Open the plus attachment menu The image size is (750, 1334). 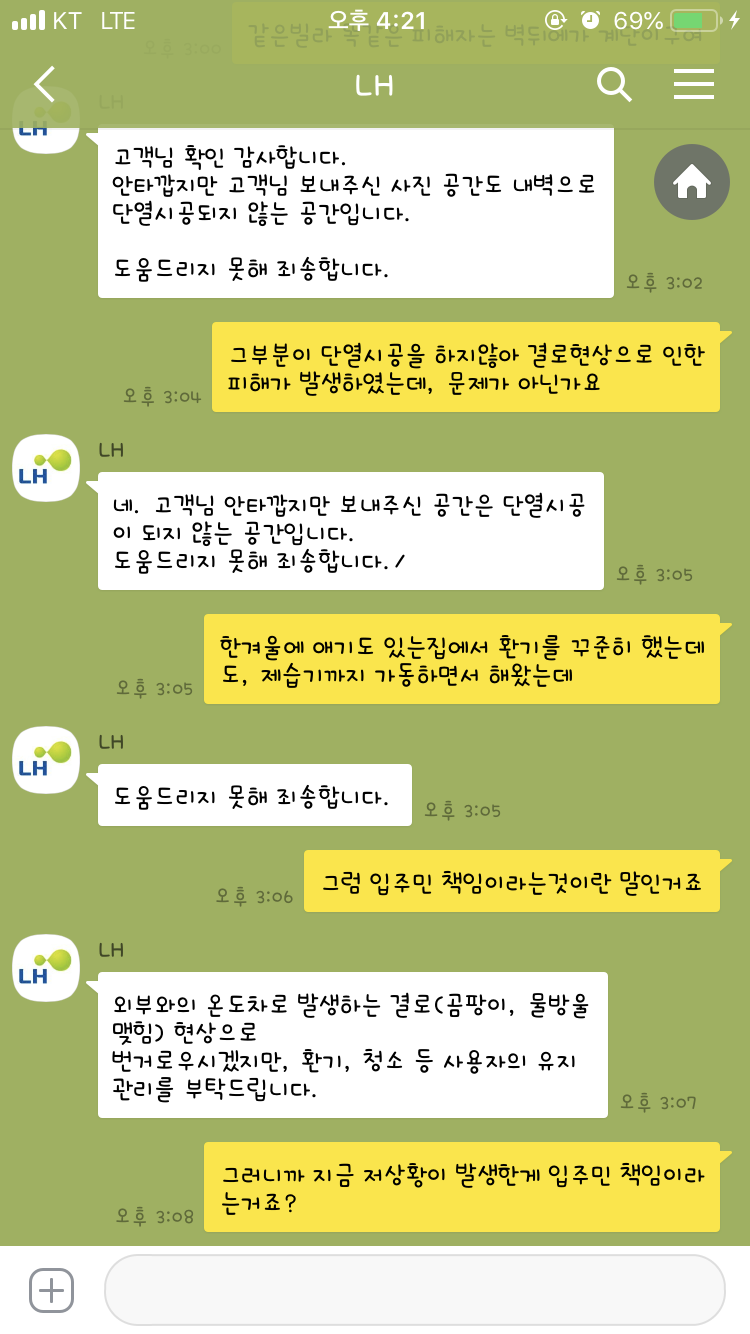(x=51, y=1290)
